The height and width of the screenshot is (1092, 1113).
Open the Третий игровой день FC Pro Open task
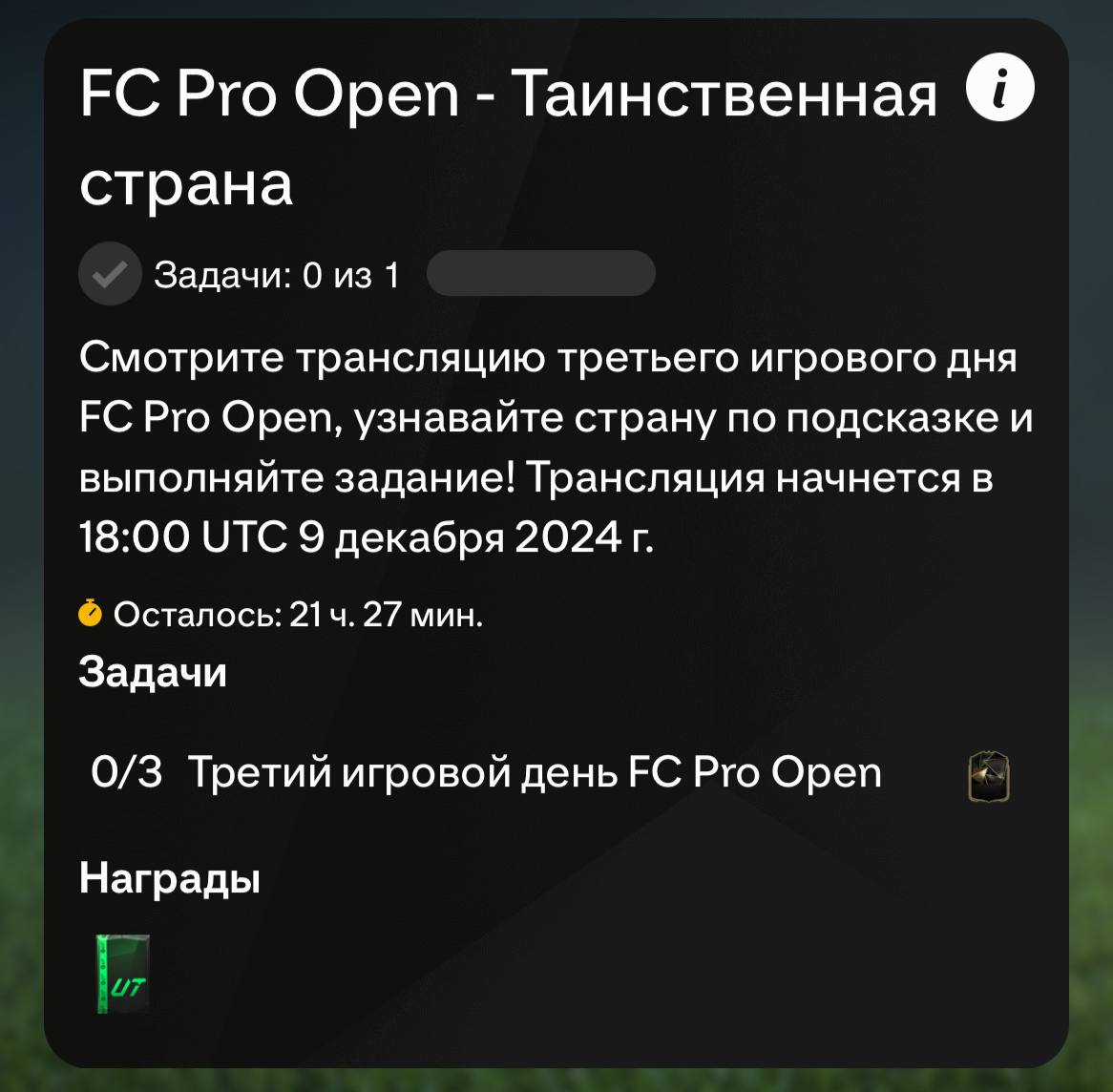point(534,772)
